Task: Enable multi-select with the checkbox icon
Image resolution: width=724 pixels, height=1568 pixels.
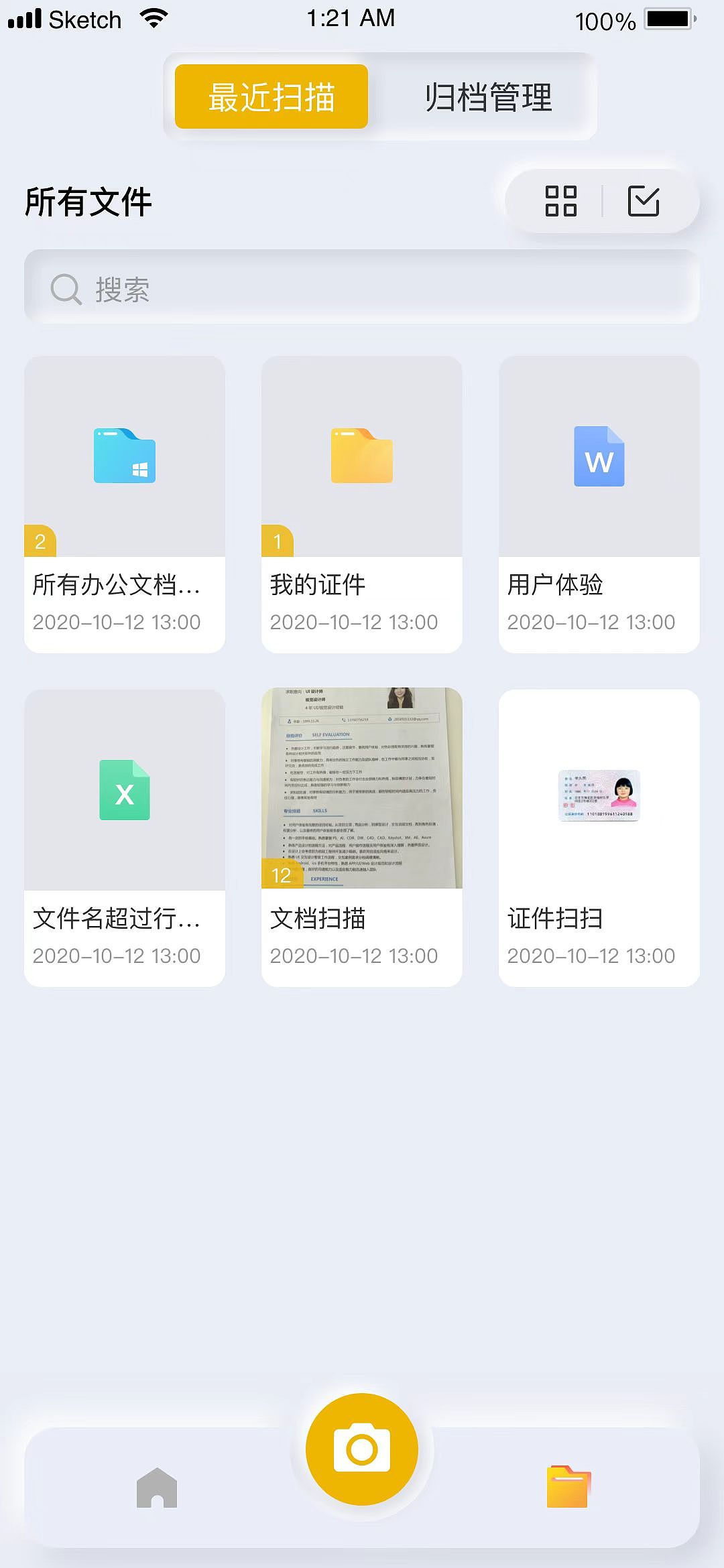Action: (644, 201)
